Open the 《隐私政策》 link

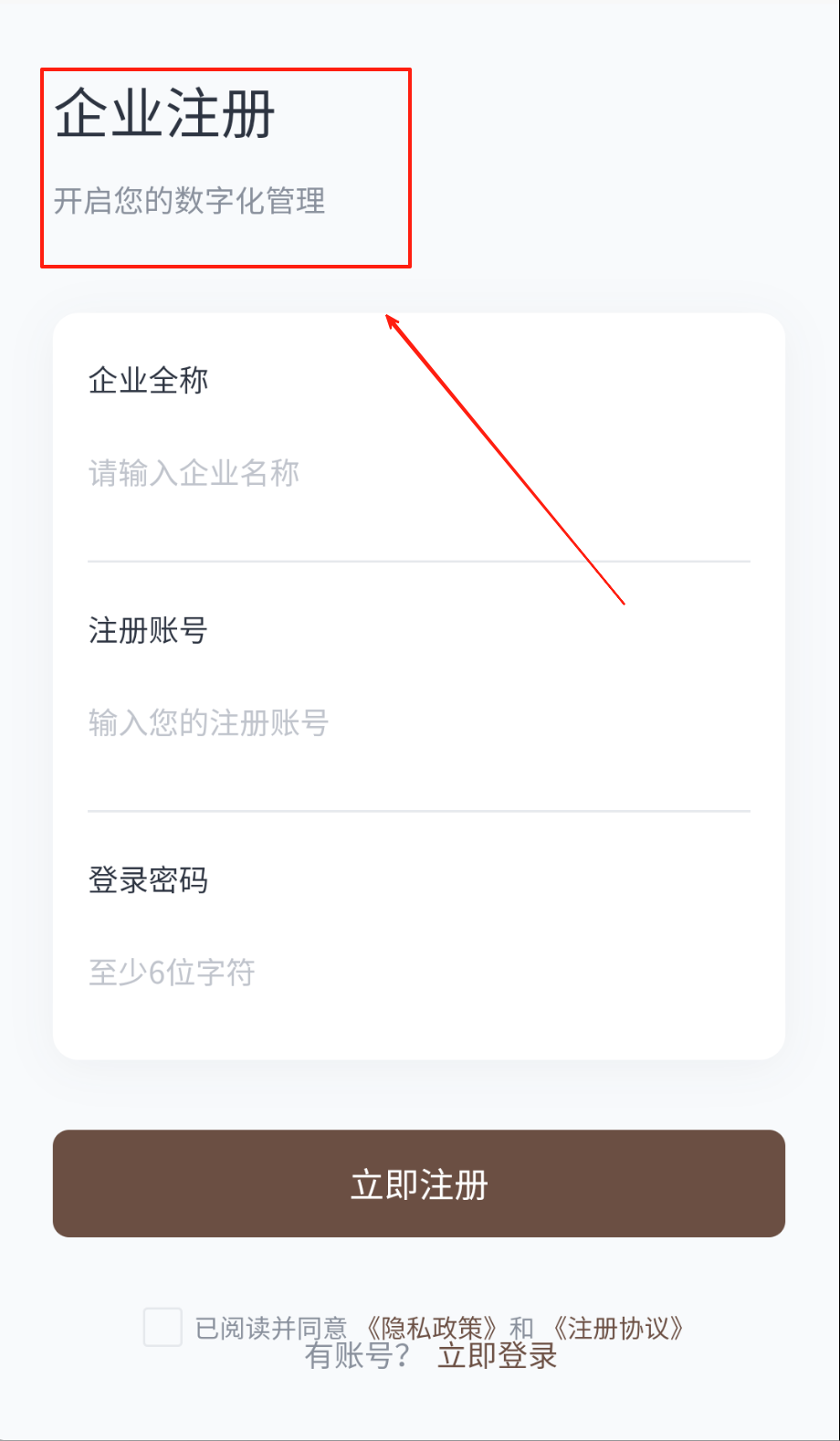click(x=431, y=1327)
